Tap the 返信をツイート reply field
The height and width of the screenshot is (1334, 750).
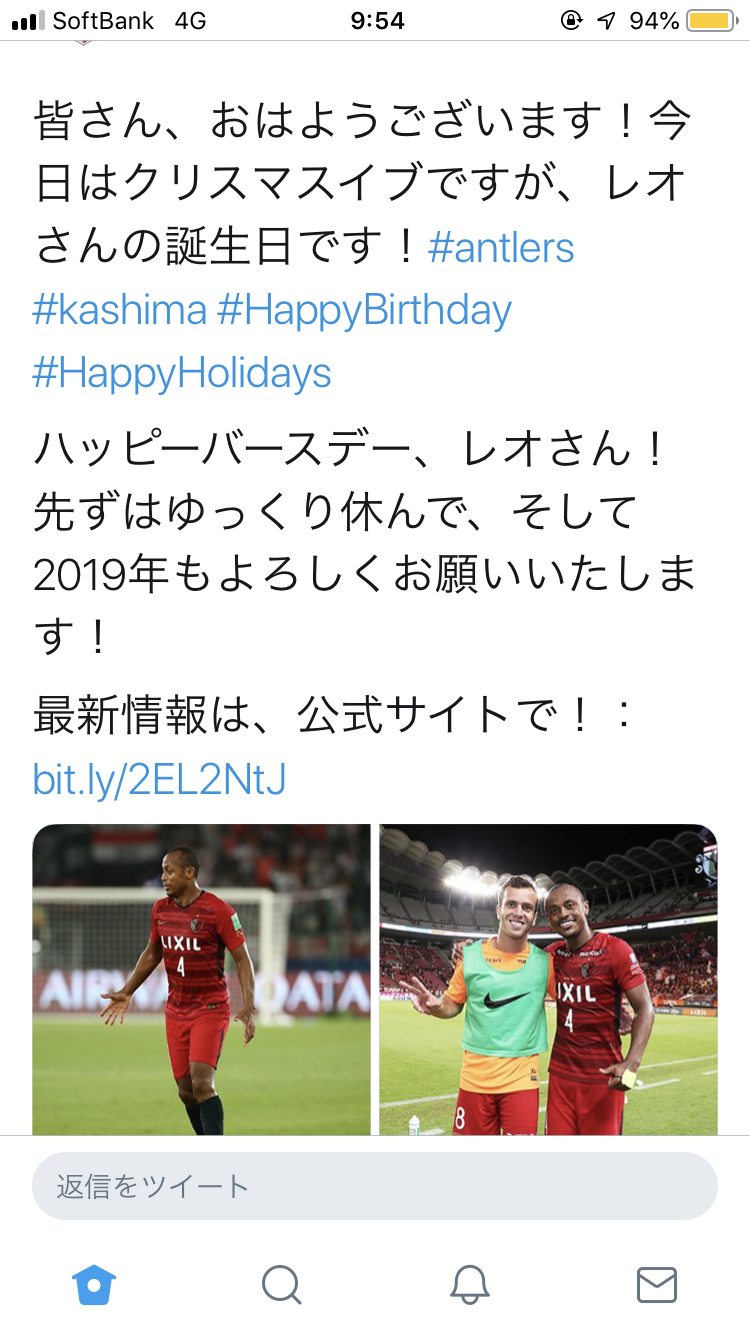375,1187
